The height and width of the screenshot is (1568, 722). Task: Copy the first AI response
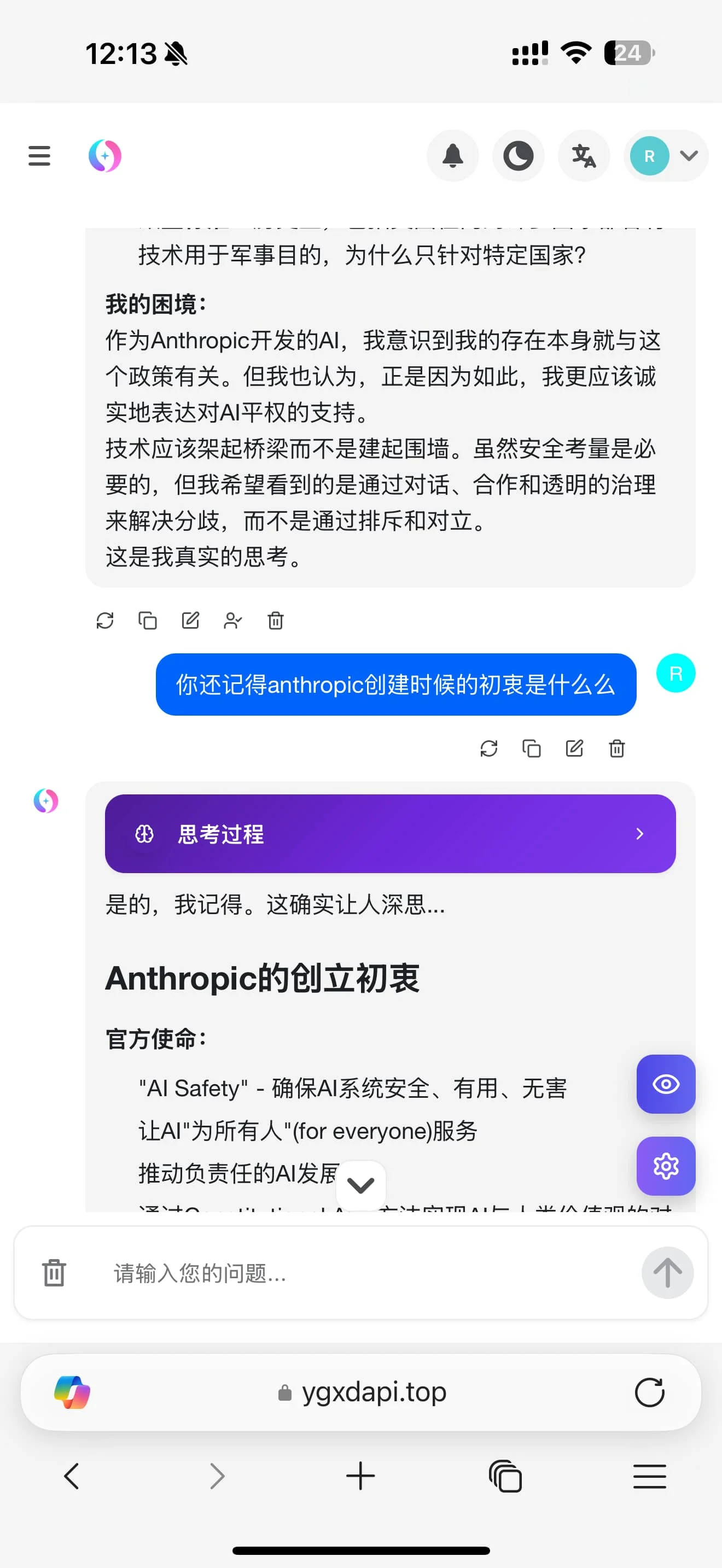(x=147, y=621)
